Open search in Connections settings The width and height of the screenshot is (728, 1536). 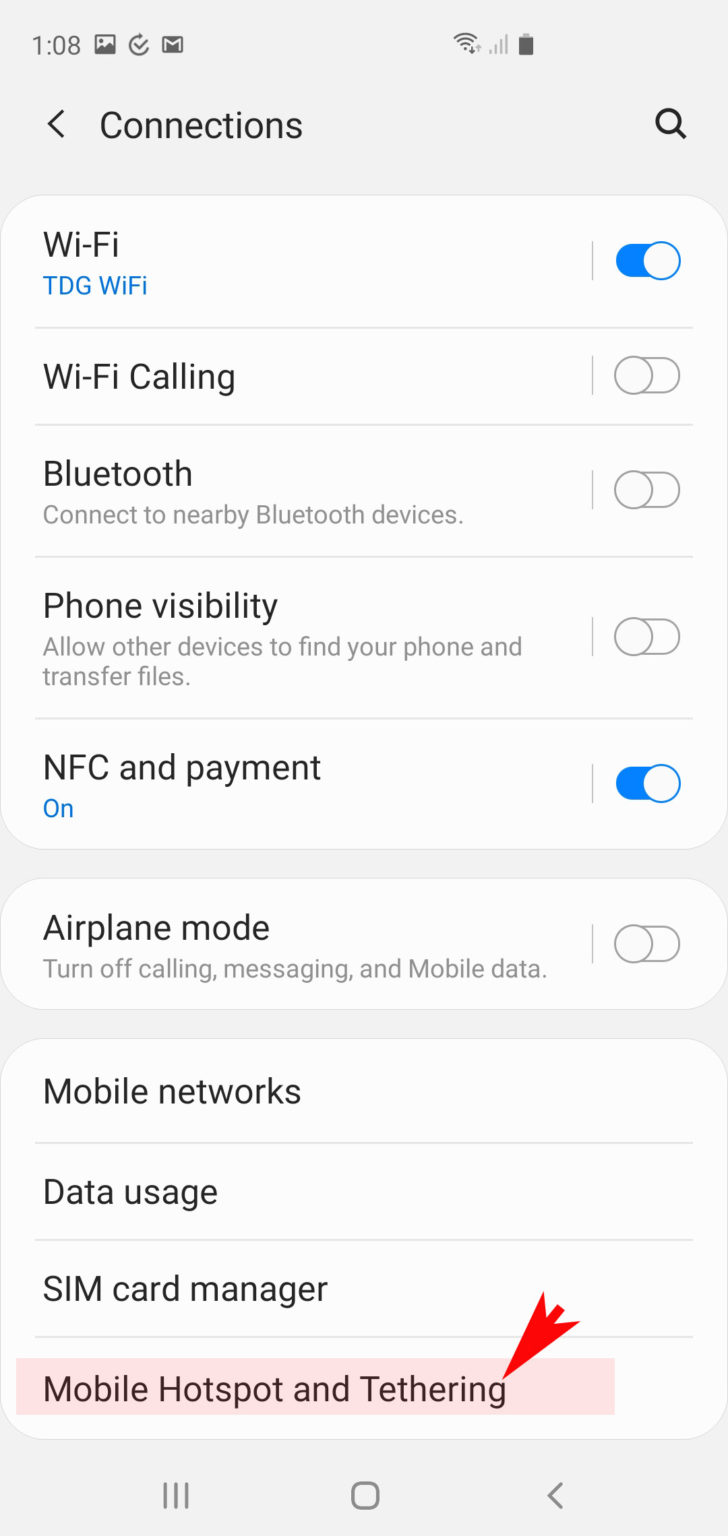click(670, 124)
